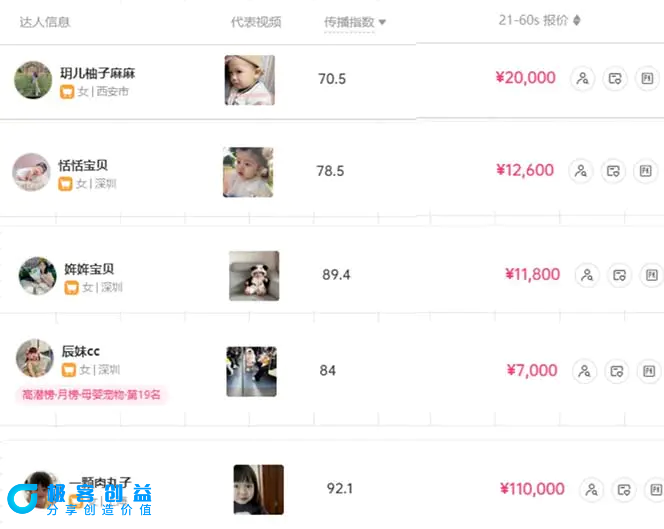The width and height of the screenshot is (664, 529).
Task: Add 玥儿柚子麻麻 to favorites collection
Action: (x=615, y=79)
